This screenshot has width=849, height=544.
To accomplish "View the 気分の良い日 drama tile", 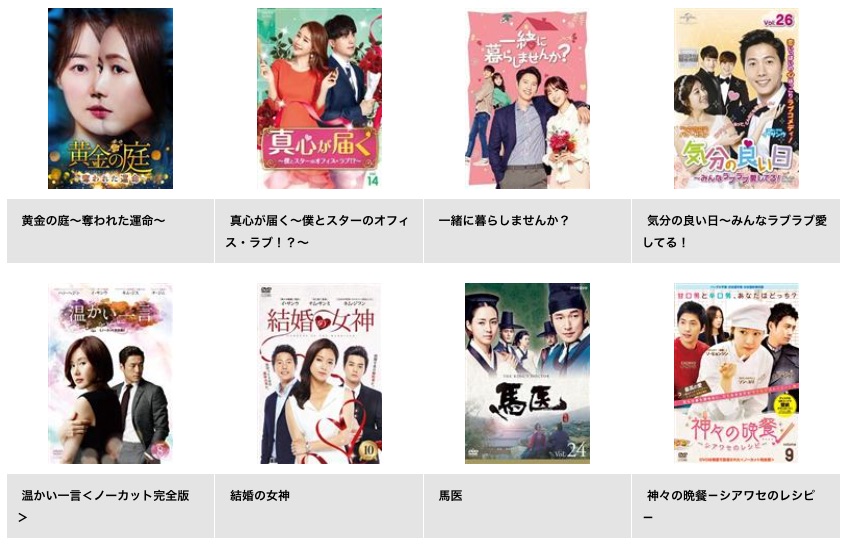I will [736, 98].
